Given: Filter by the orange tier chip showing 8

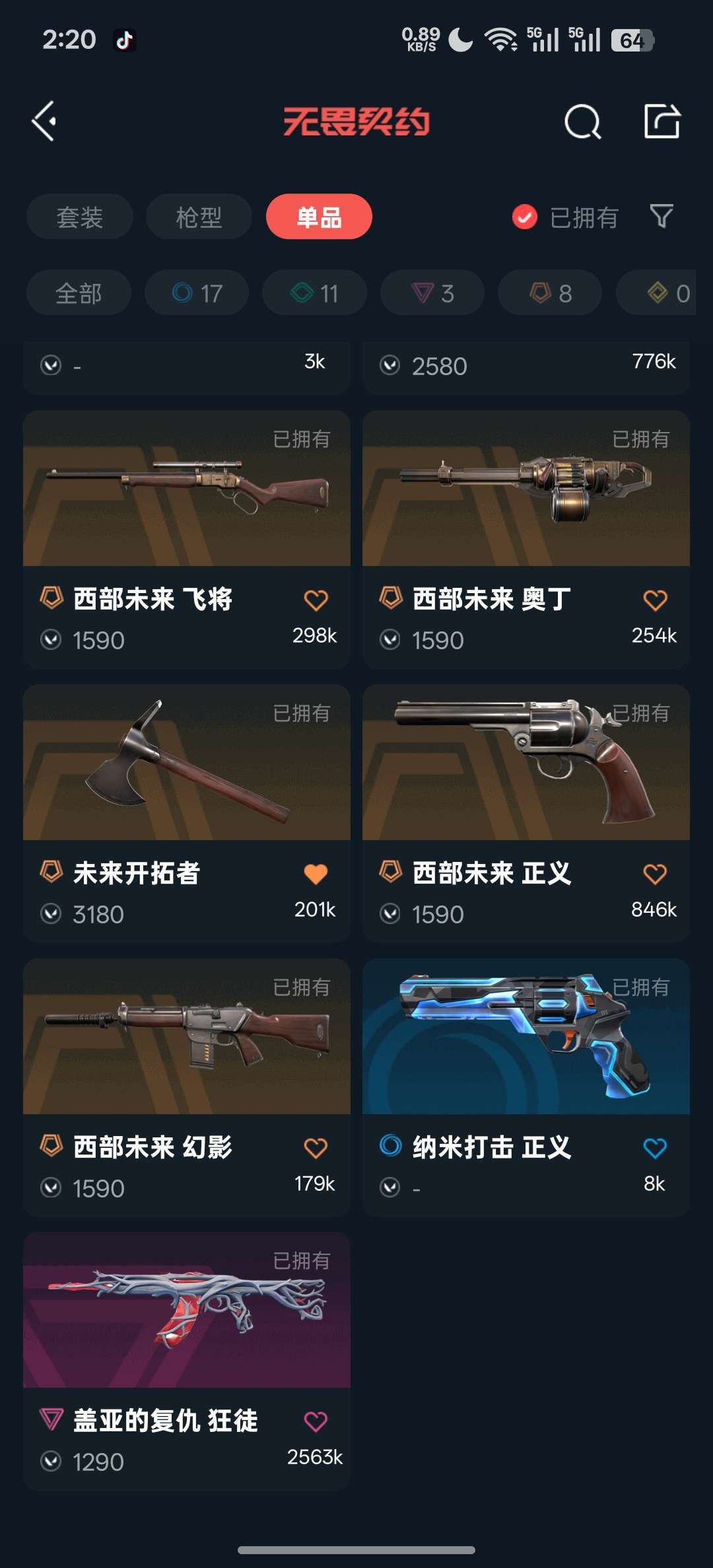Looking at the screenshot, I should (550, 293).
